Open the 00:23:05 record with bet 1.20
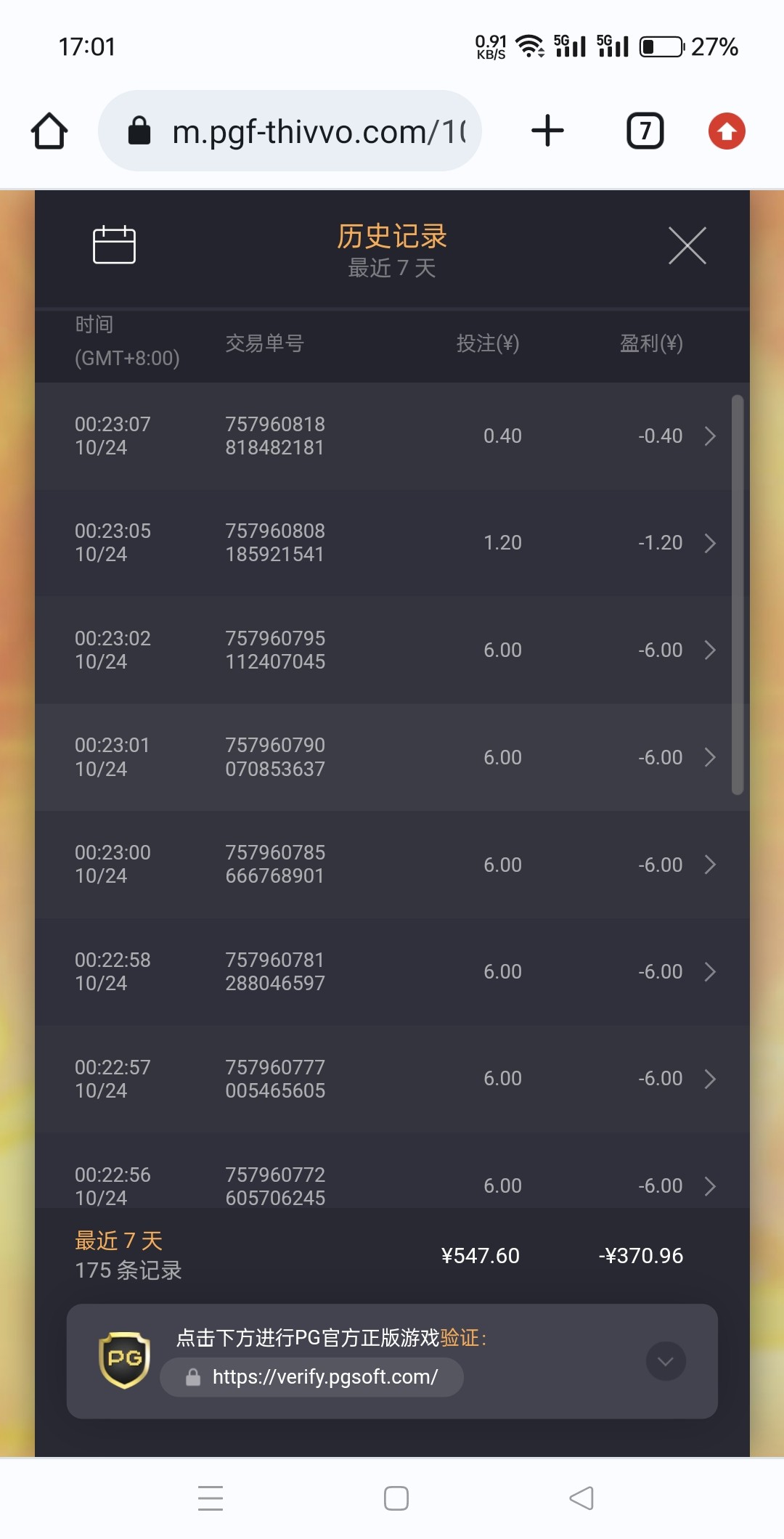Image resolution: width=784 pixels, height=1539 pixels. coord(392,543)
